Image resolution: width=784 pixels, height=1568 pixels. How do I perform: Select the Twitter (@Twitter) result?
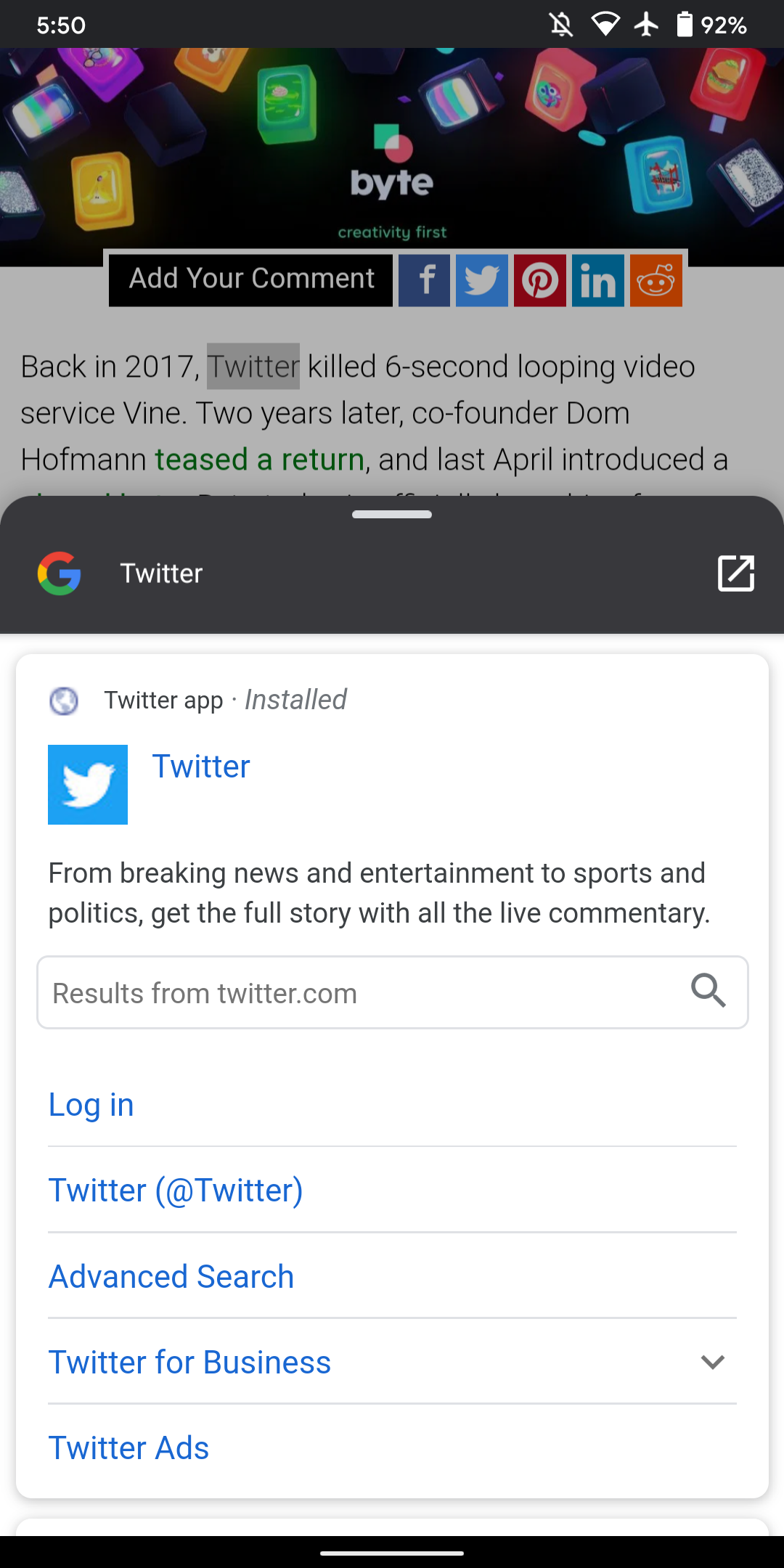coord(175,1190)
